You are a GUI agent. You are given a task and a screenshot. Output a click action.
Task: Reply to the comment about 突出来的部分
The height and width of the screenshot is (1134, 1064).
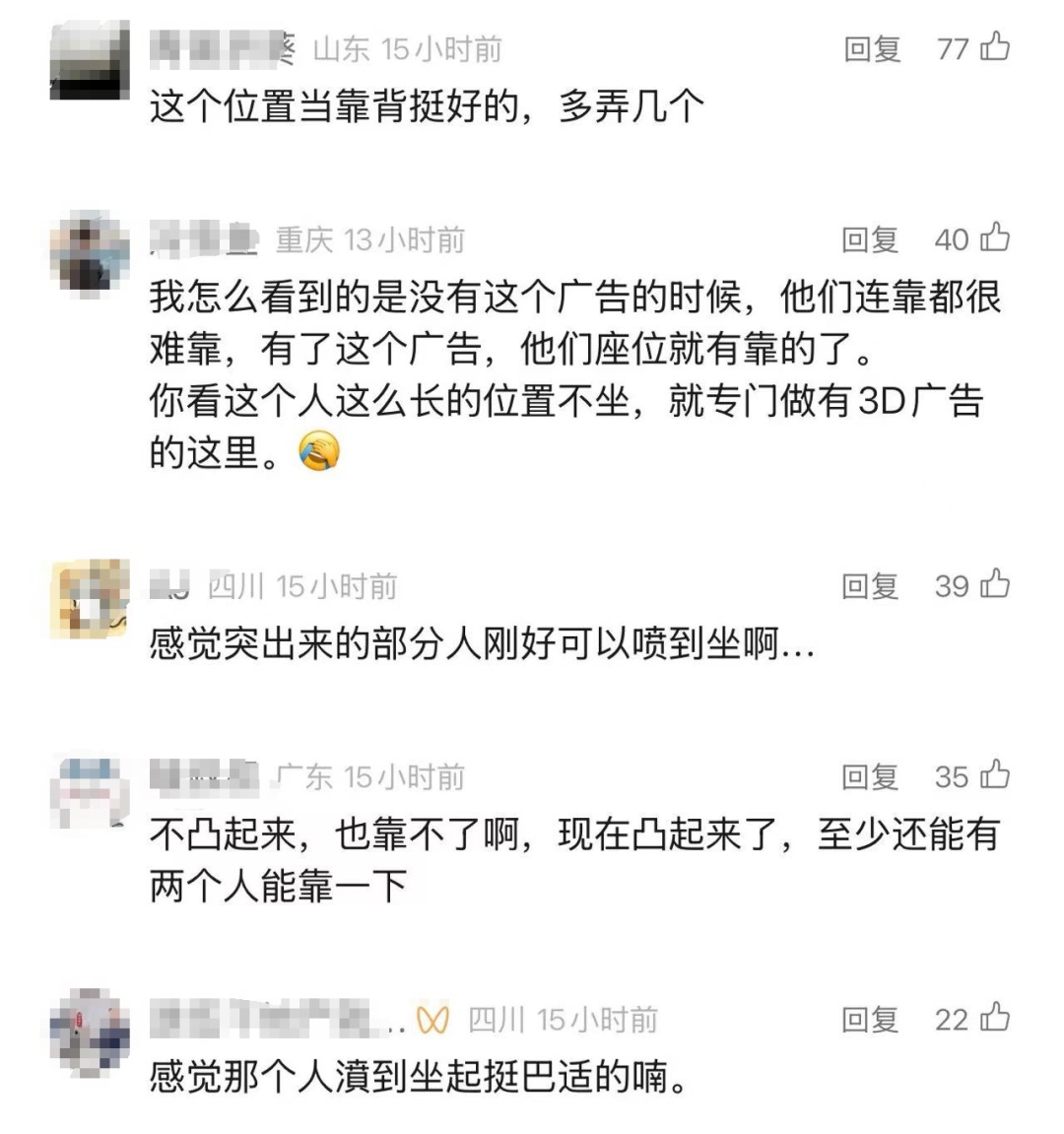(x=870, y=586)
